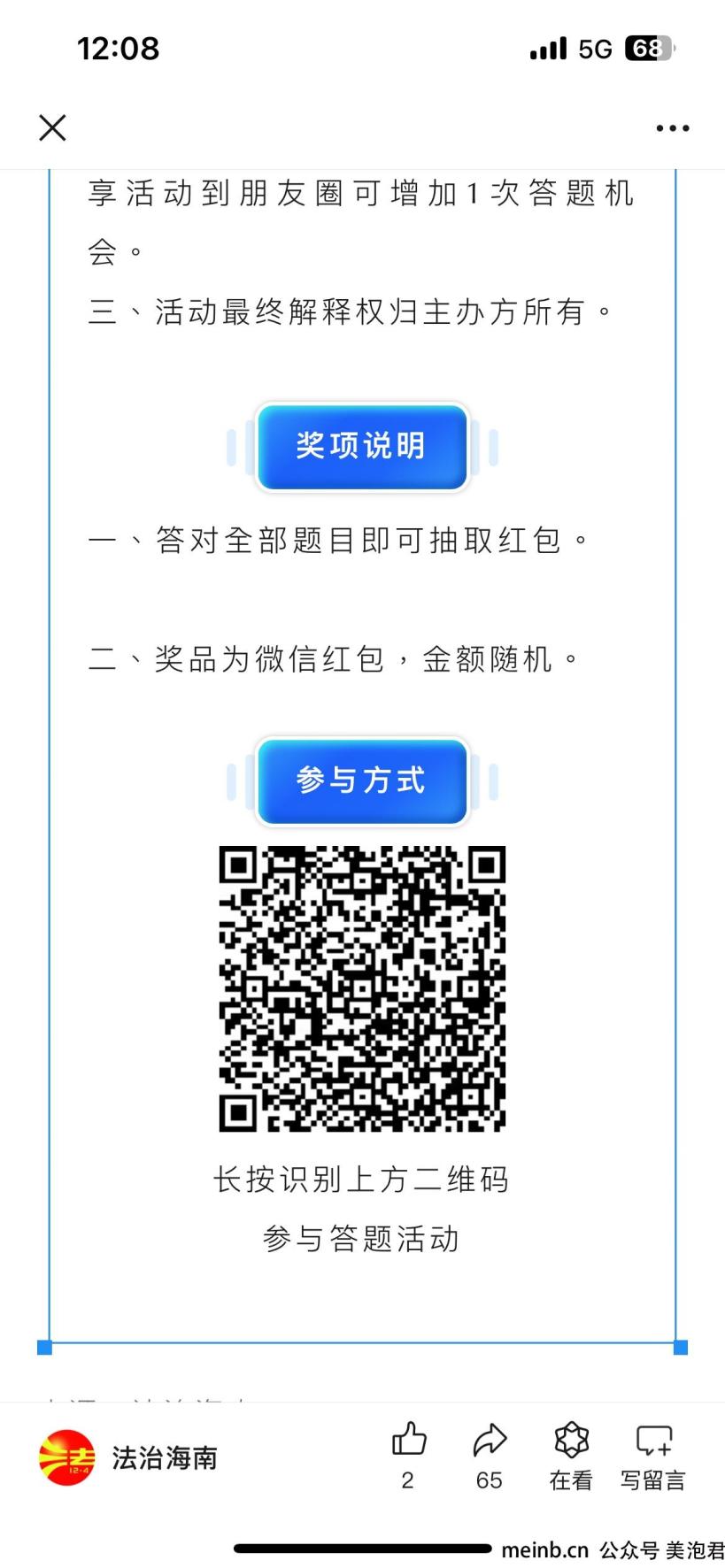Screen dimensions: 725x1568
Task: Share this article
Action: [x=489, y=1441]
